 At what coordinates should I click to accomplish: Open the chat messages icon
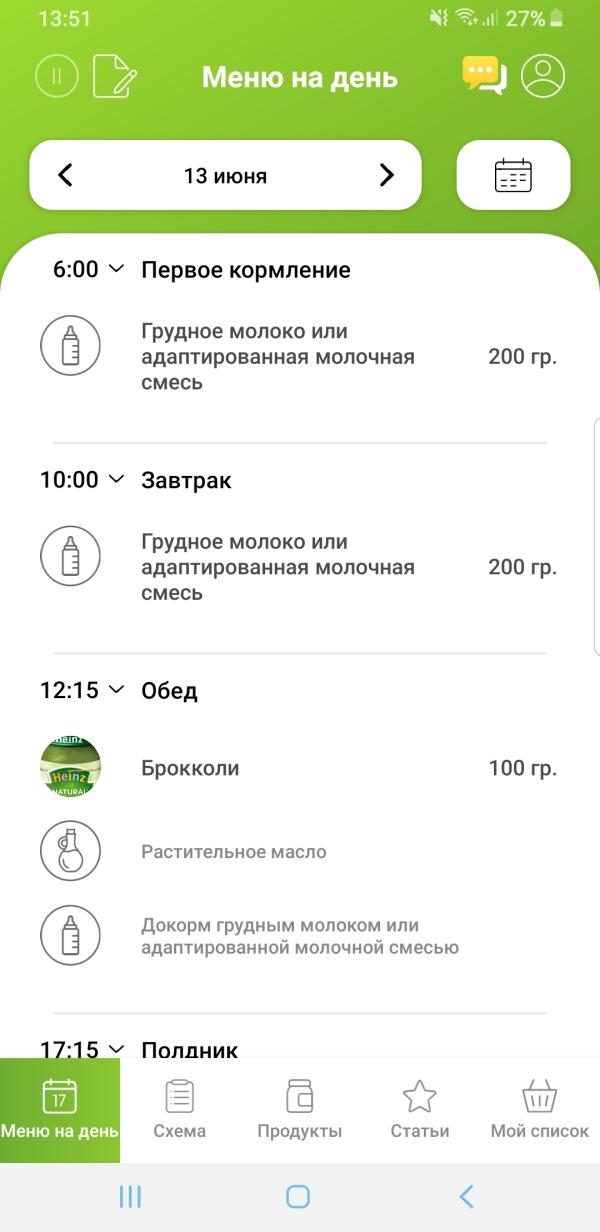(484, 76)
